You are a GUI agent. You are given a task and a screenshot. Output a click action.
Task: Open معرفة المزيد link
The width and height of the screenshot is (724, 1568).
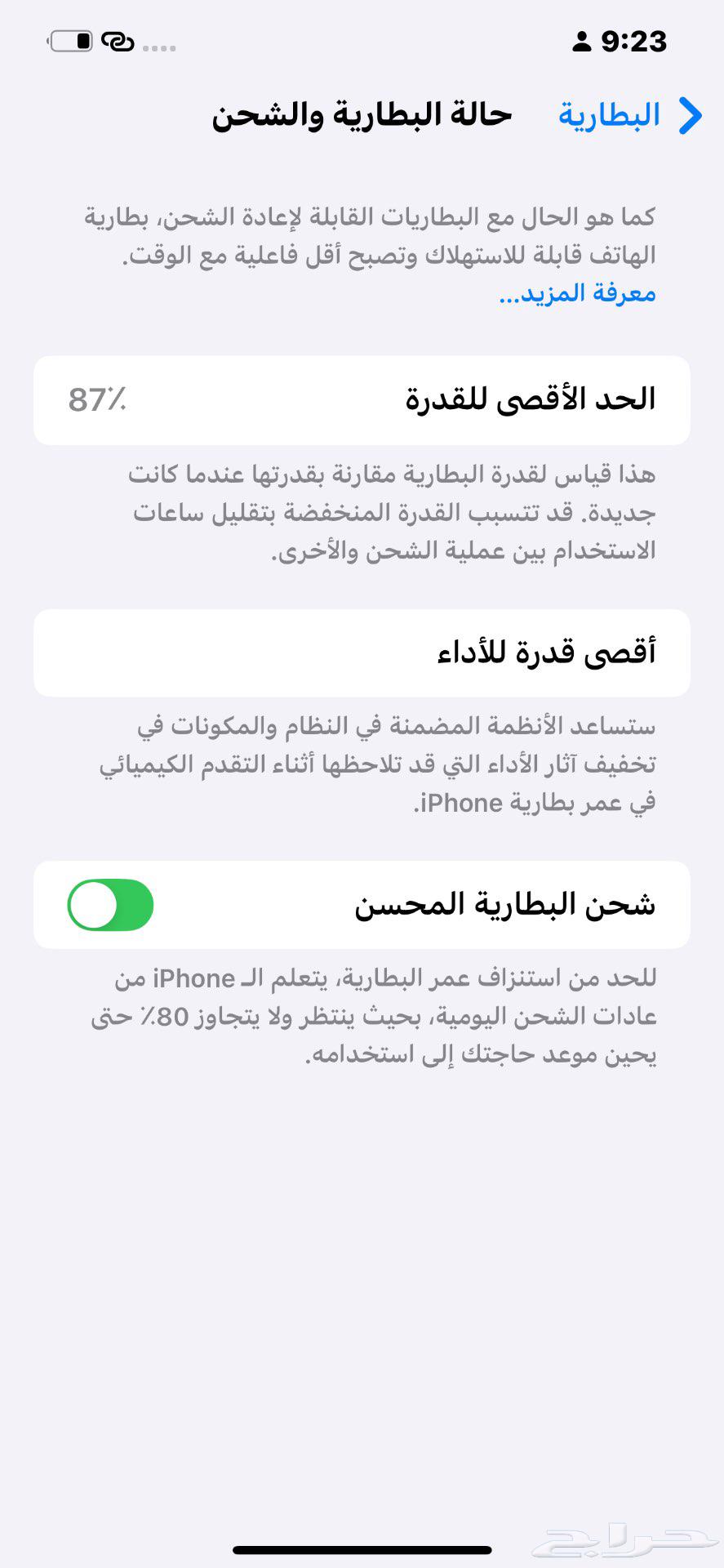click(x=571, y=294)
